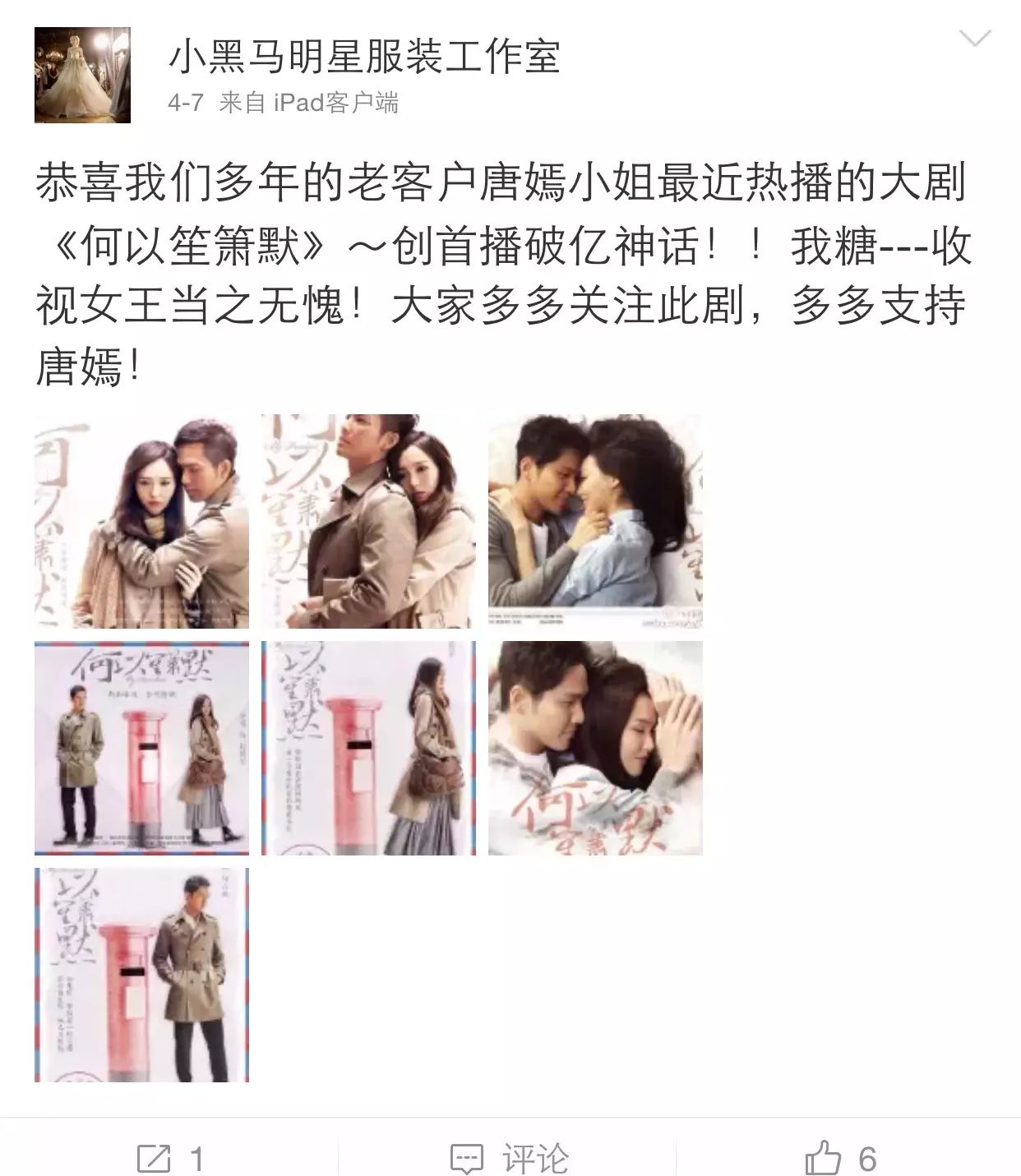The height and width of the screenshot is (1176, 1021).
Task: Open the 小黑马明星服装工作室 username link
Action: (364, 57)
